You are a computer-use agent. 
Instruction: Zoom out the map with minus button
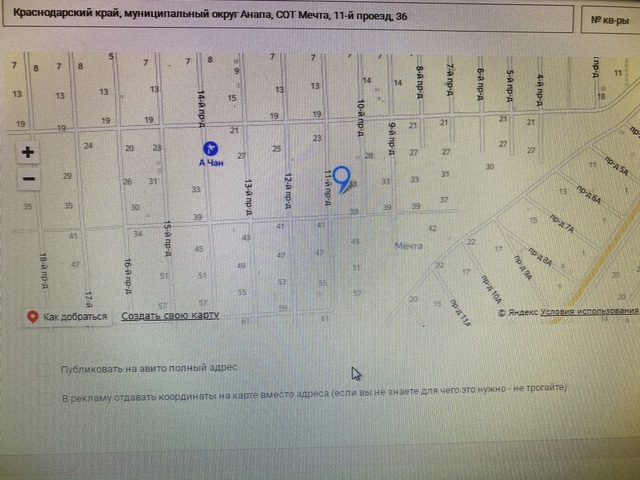(x=28, y=179)
